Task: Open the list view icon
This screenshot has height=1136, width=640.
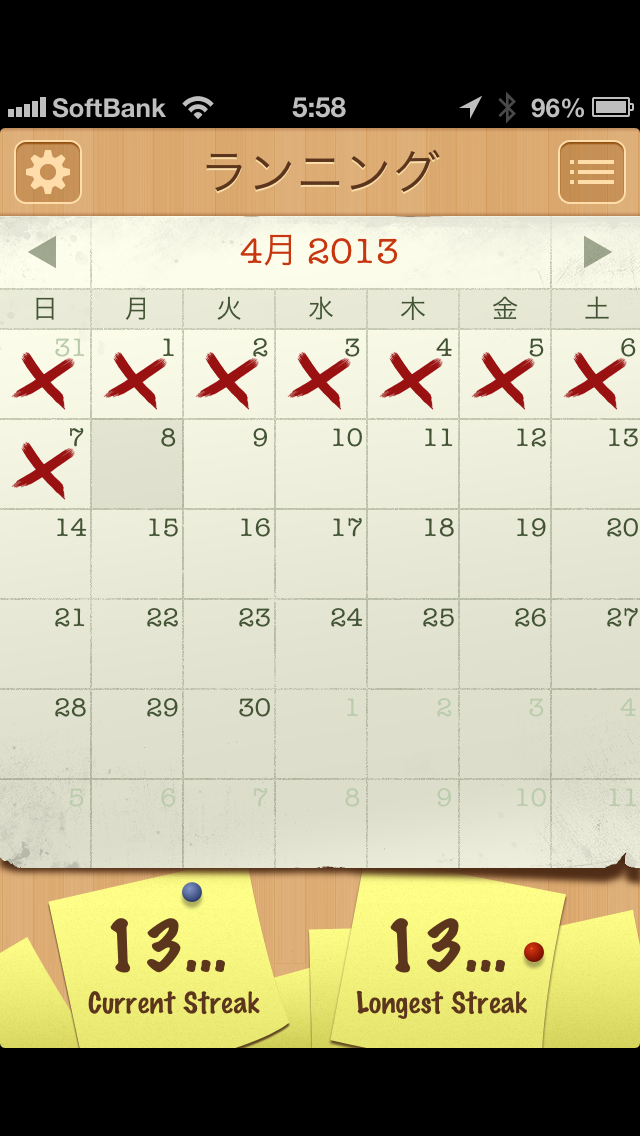Action: 591,172
